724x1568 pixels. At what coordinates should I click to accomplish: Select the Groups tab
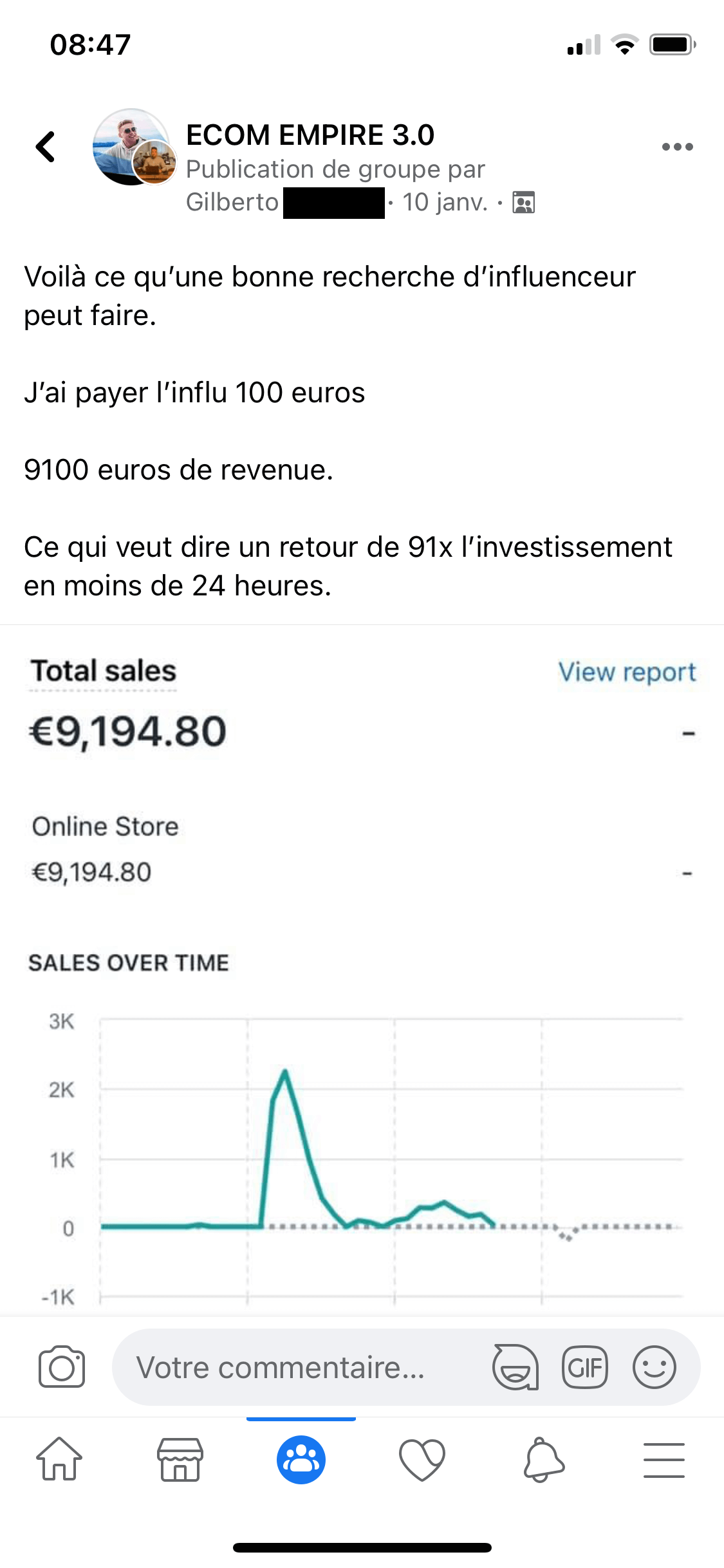point(301,1460)
